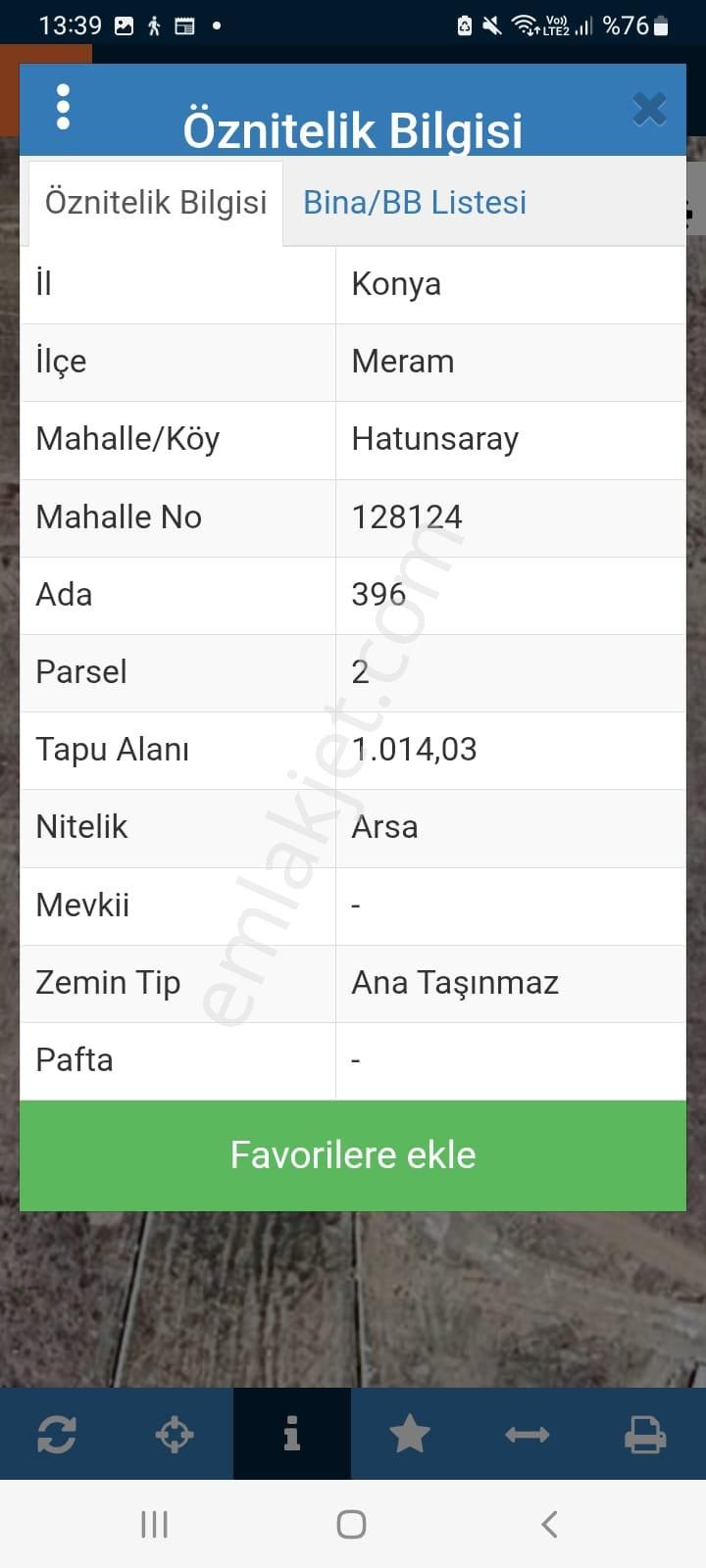Open recent apps from navigation bar
This screenshot has width=706, height=1568.
pos(154,1524)
